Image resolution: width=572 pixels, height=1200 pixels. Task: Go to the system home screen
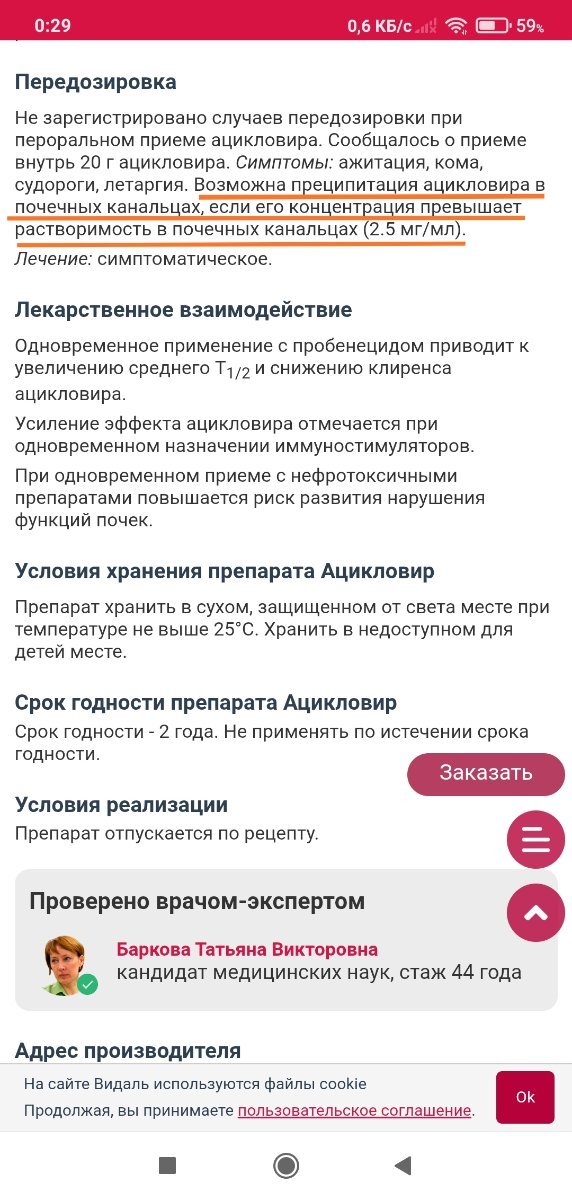coord(286,1165)
